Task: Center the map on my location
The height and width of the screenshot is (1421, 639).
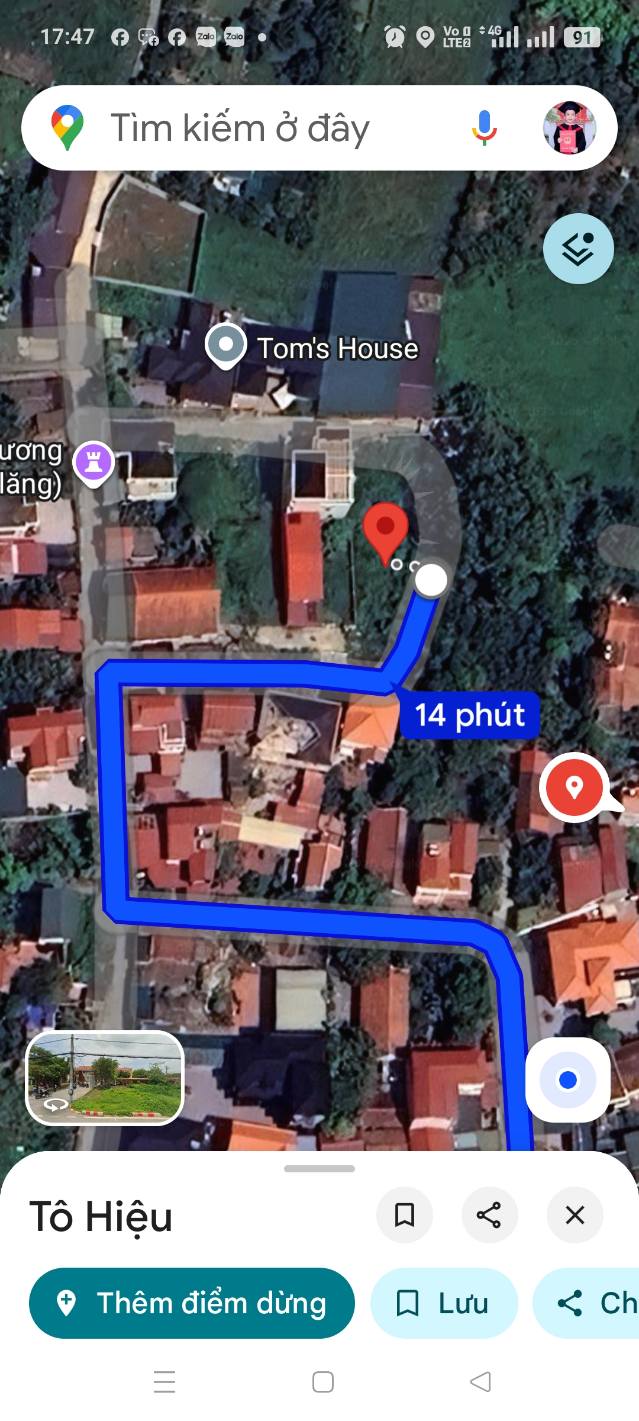Action: (568, 1080)
